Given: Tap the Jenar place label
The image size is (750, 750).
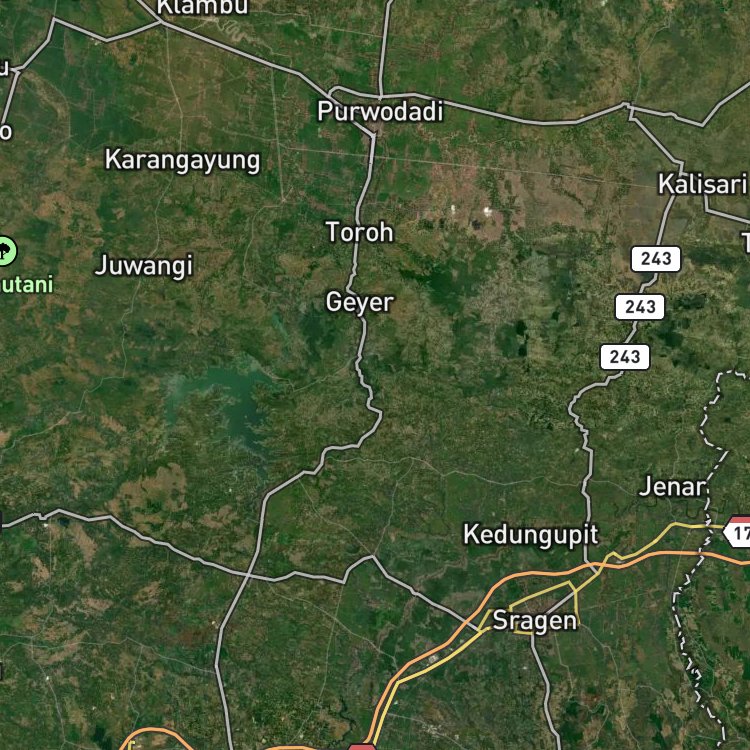Looking at the screenshot, I should pos(672,487).
